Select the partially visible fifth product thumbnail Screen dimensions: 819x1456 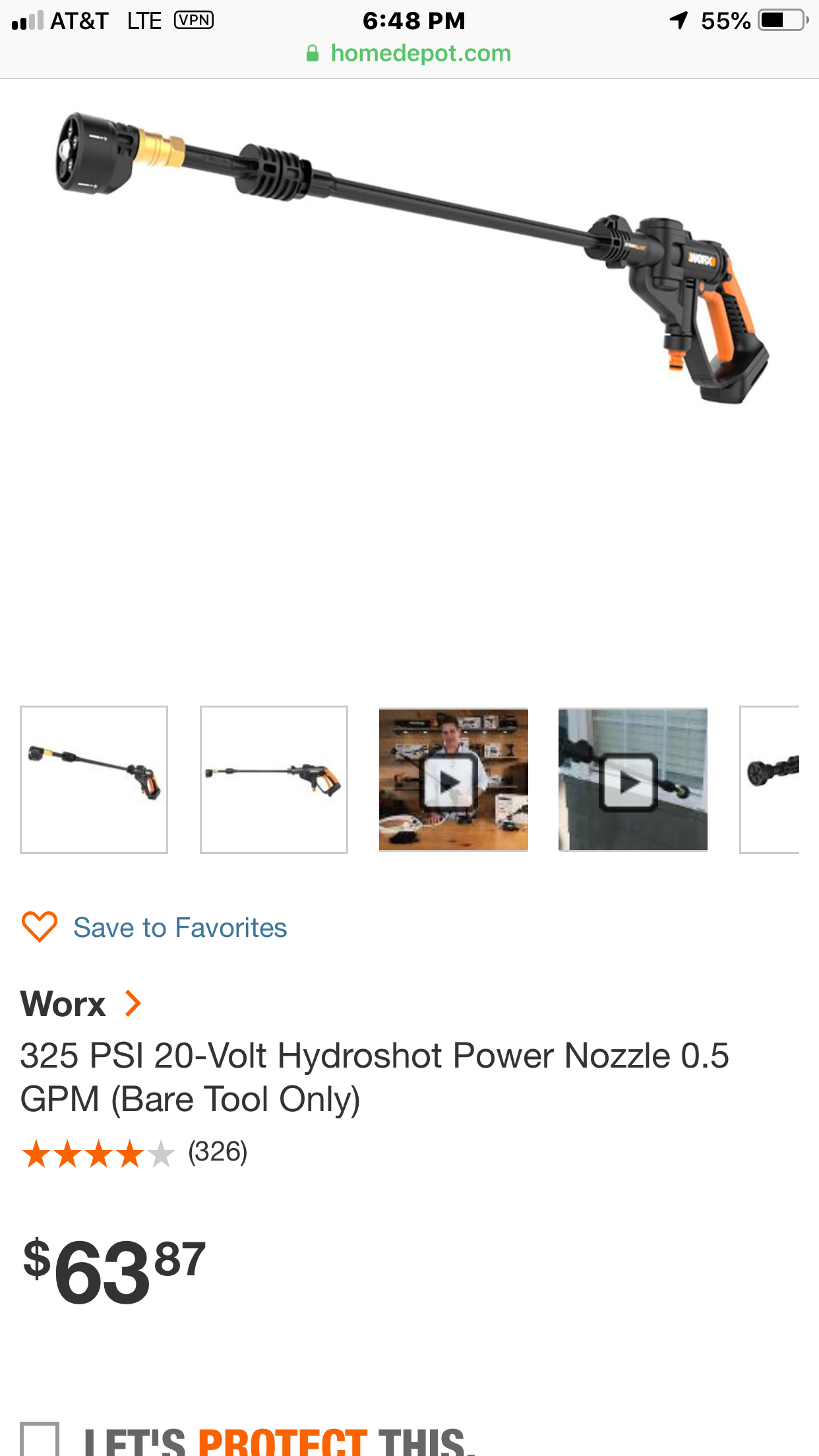click(x=770, y=779)
